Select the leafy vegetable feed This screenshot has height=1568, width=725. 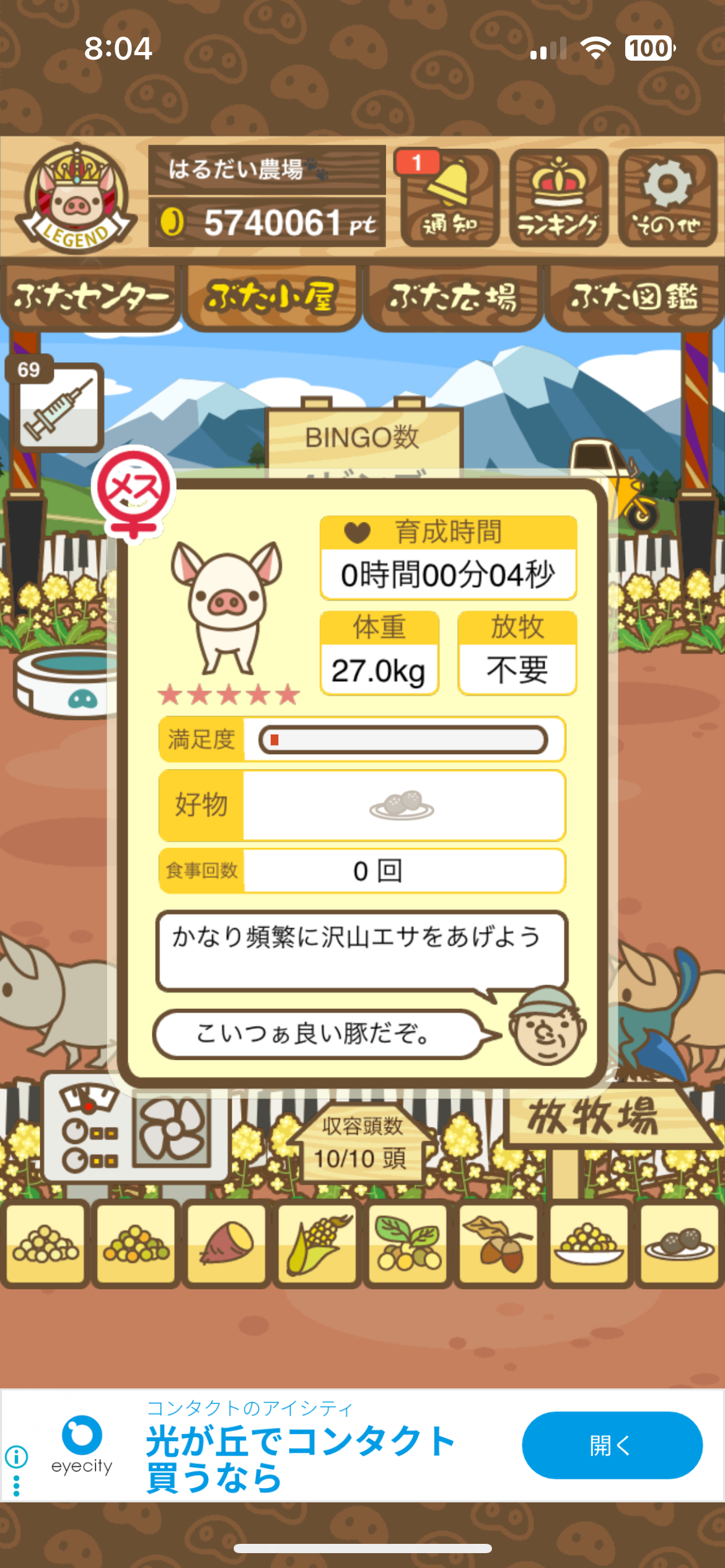(x=408, y=1242)
